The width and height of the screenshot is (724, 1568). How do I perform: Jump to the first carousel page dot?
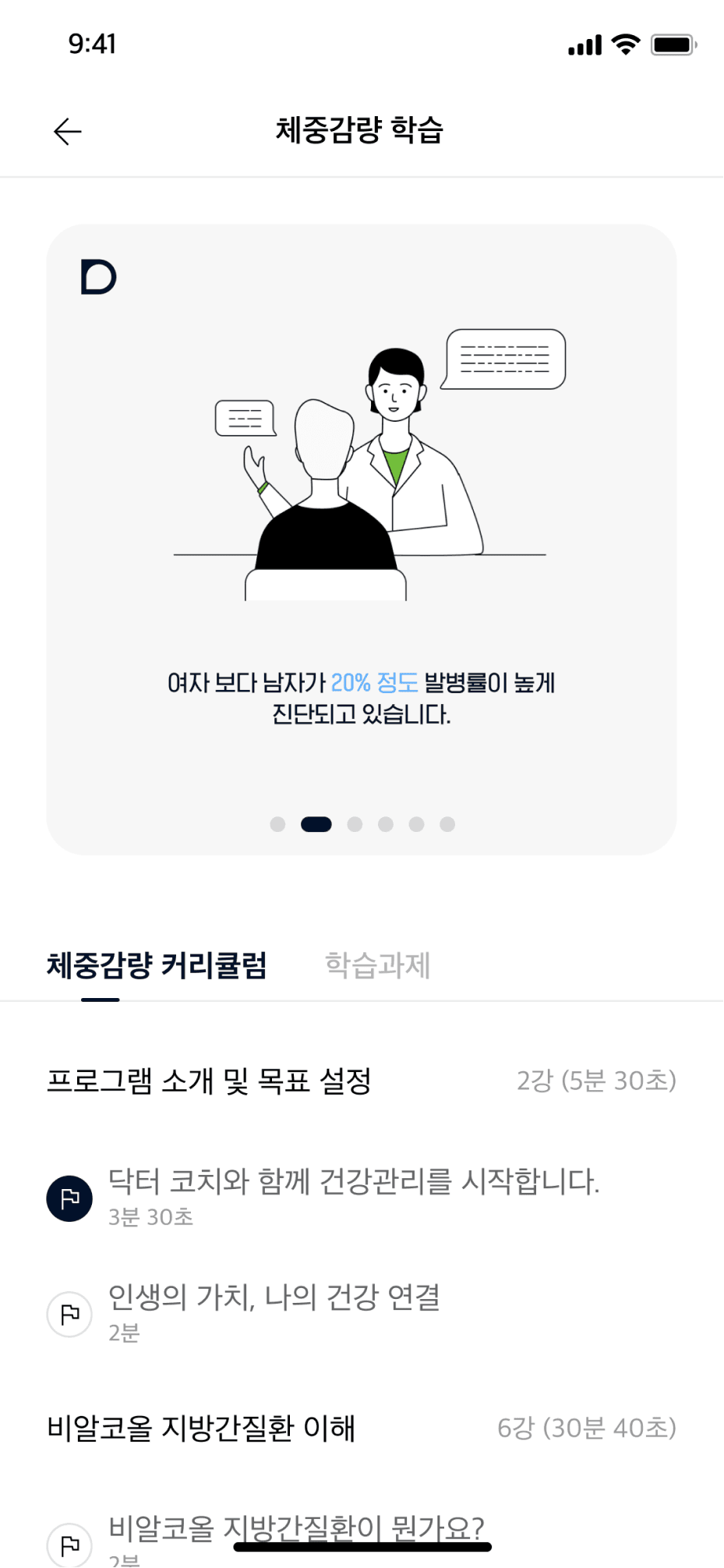277,824
